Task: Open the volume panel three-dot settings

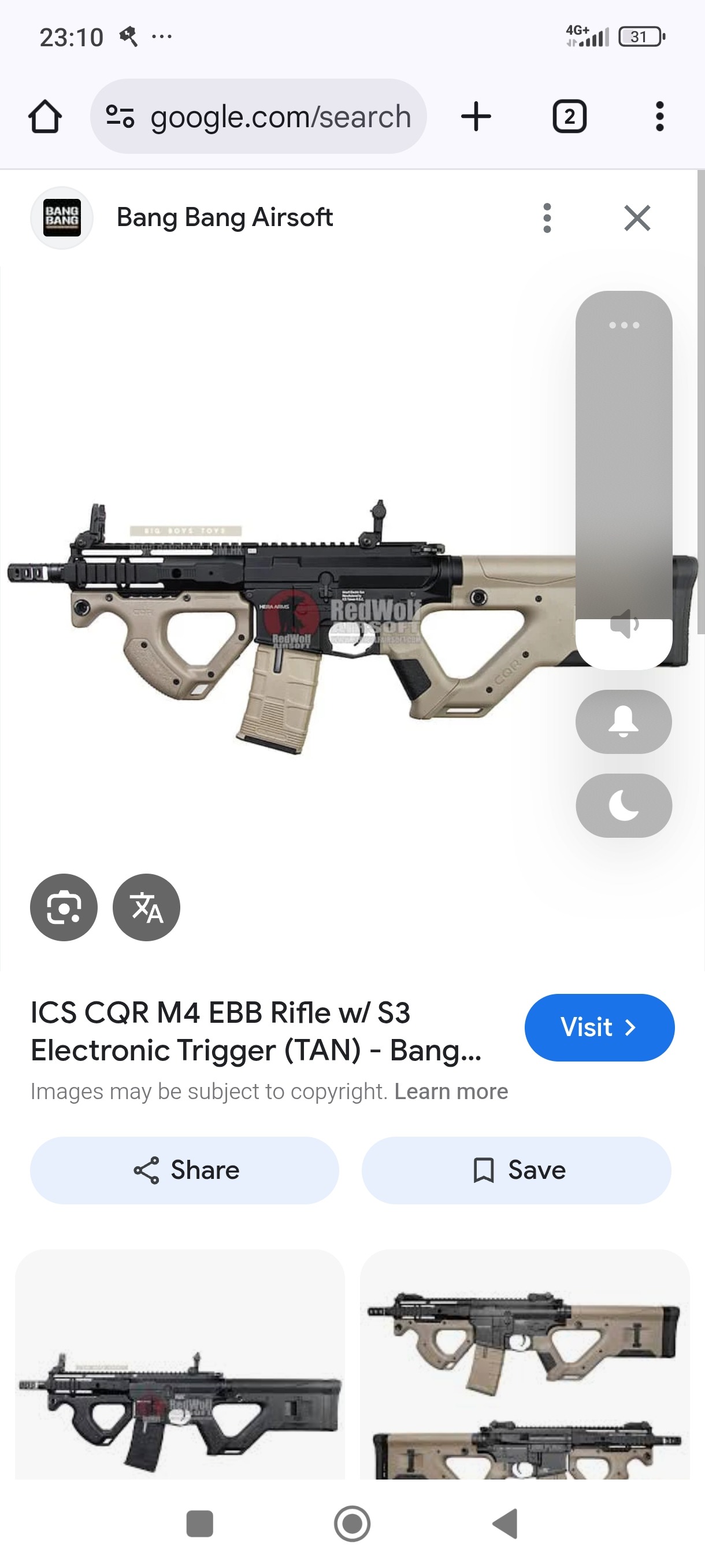Action: pos(624,325)
